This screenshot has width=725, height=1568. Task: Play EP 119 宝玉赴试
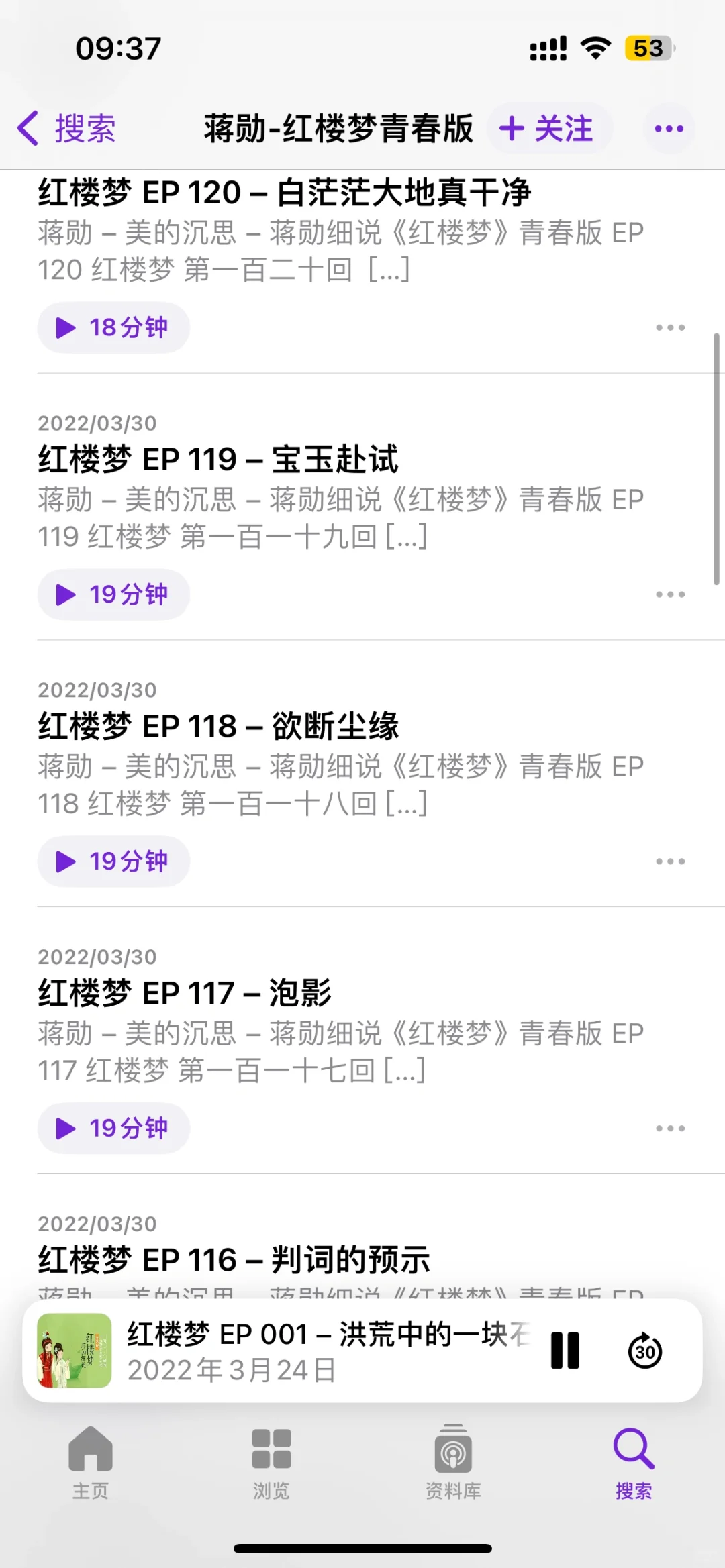point(113,594)
